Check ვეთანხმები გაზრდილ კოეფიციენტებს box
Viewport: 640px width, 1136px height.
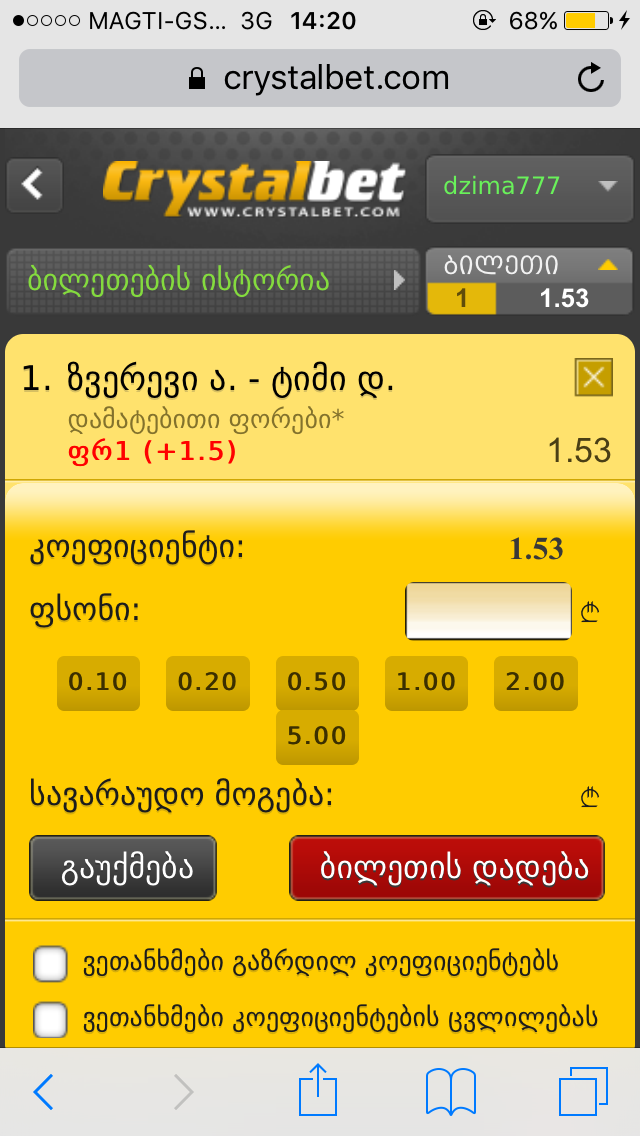point(51,964)
